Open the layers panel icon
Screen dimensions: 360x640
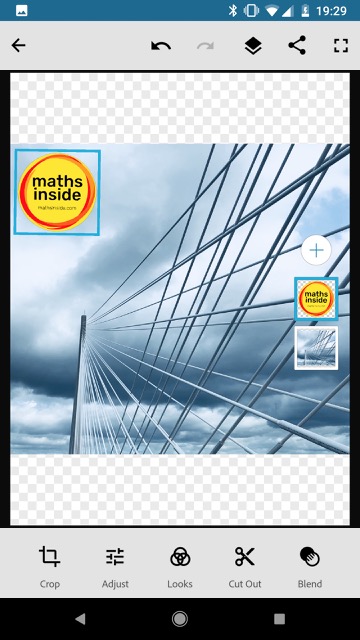point(253,45)
